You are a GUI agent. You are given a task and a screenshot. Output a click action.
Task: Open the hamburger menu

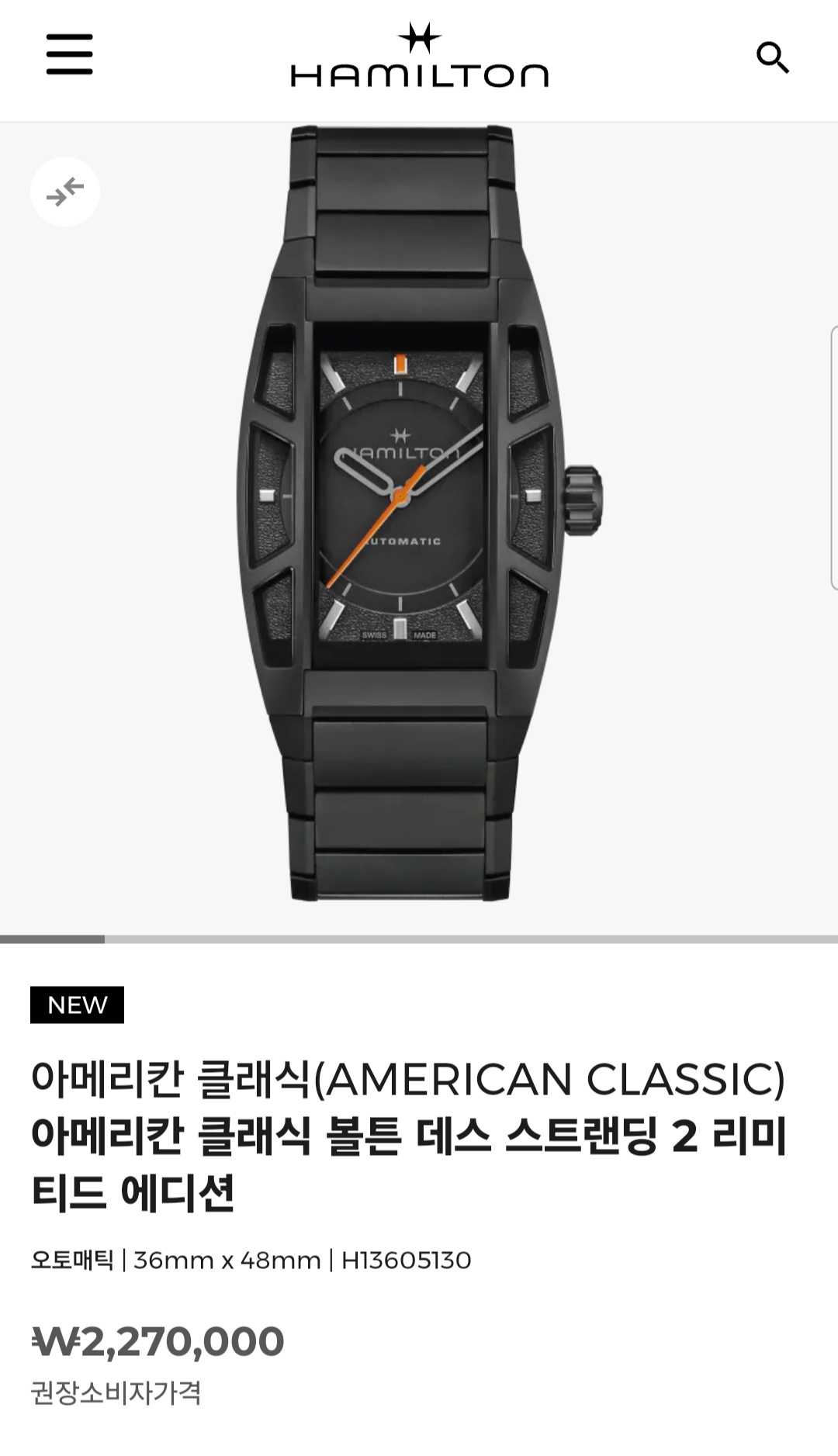coord(69,54)
